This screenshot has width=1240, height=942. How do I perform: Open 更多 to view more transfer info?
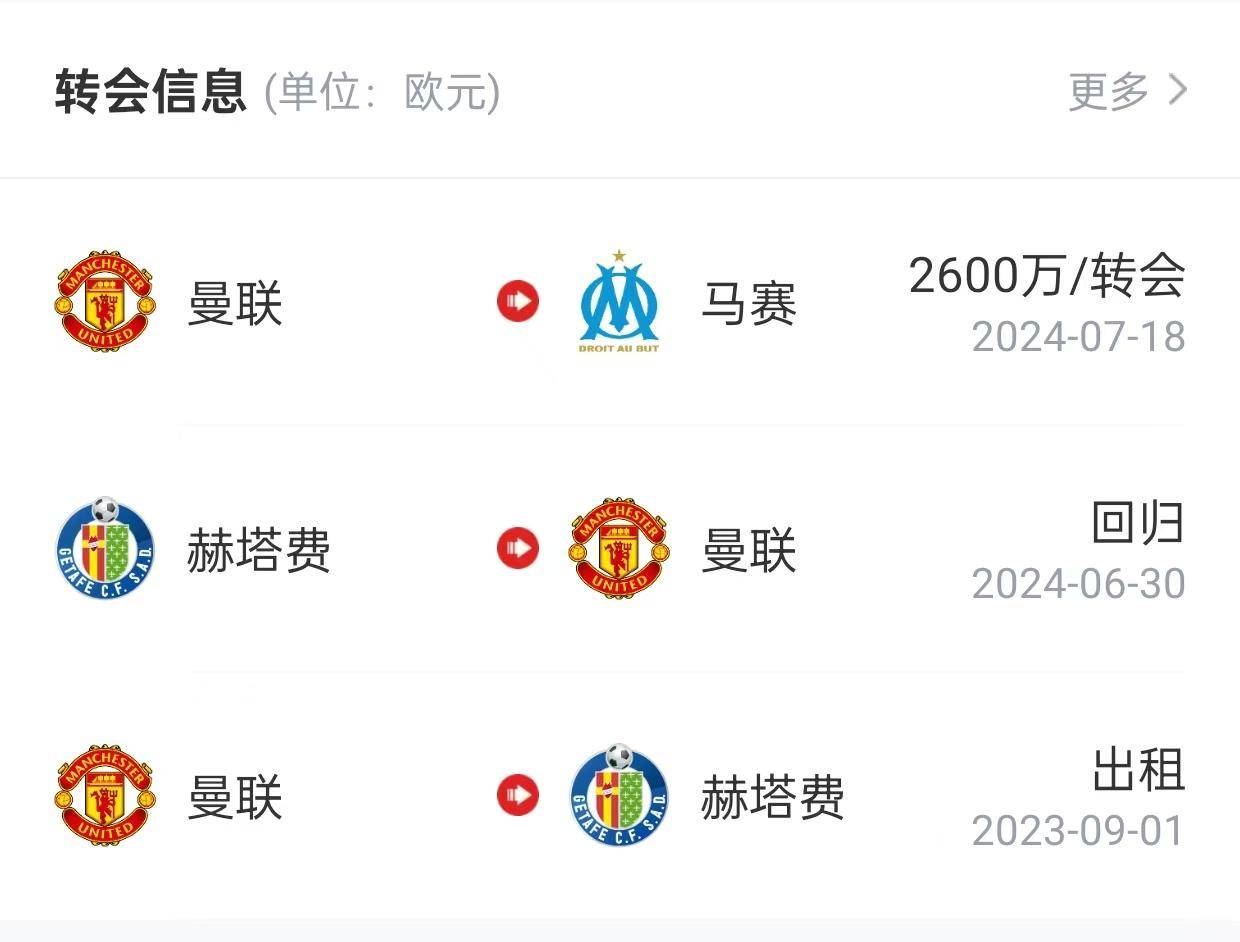[x=1127, y=92]
